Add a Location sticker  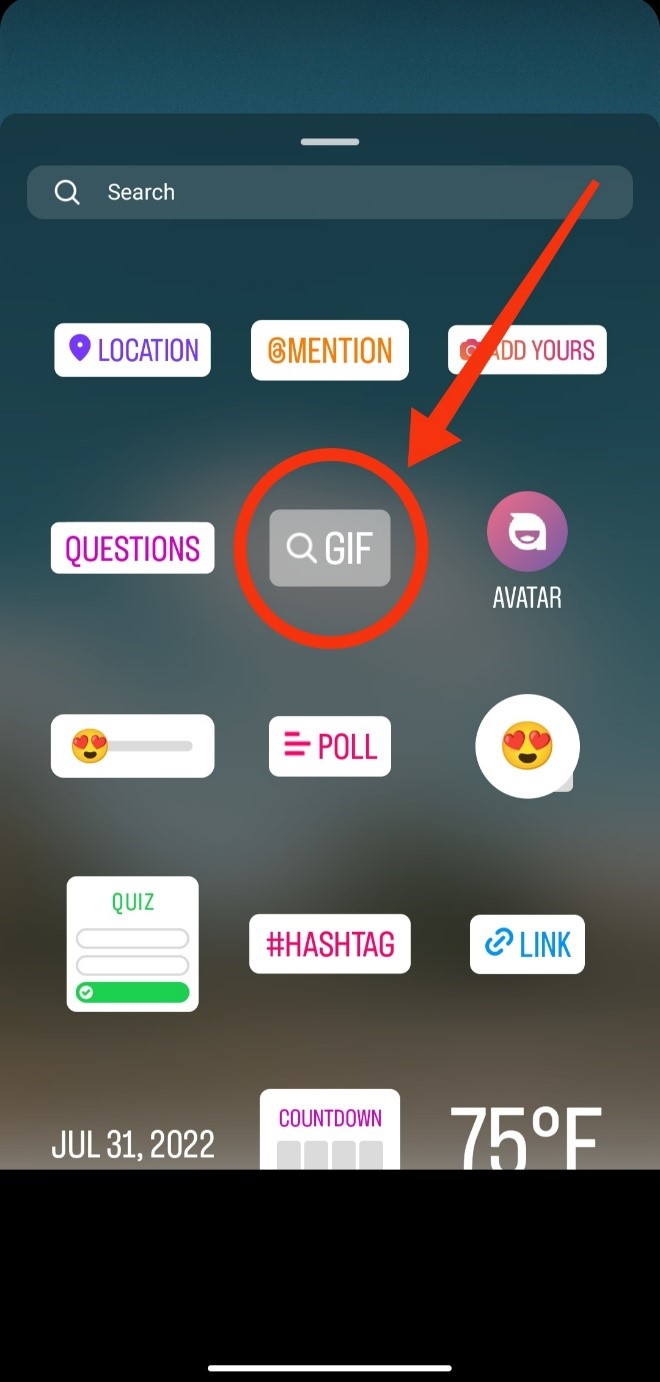[x=133, y=350]
